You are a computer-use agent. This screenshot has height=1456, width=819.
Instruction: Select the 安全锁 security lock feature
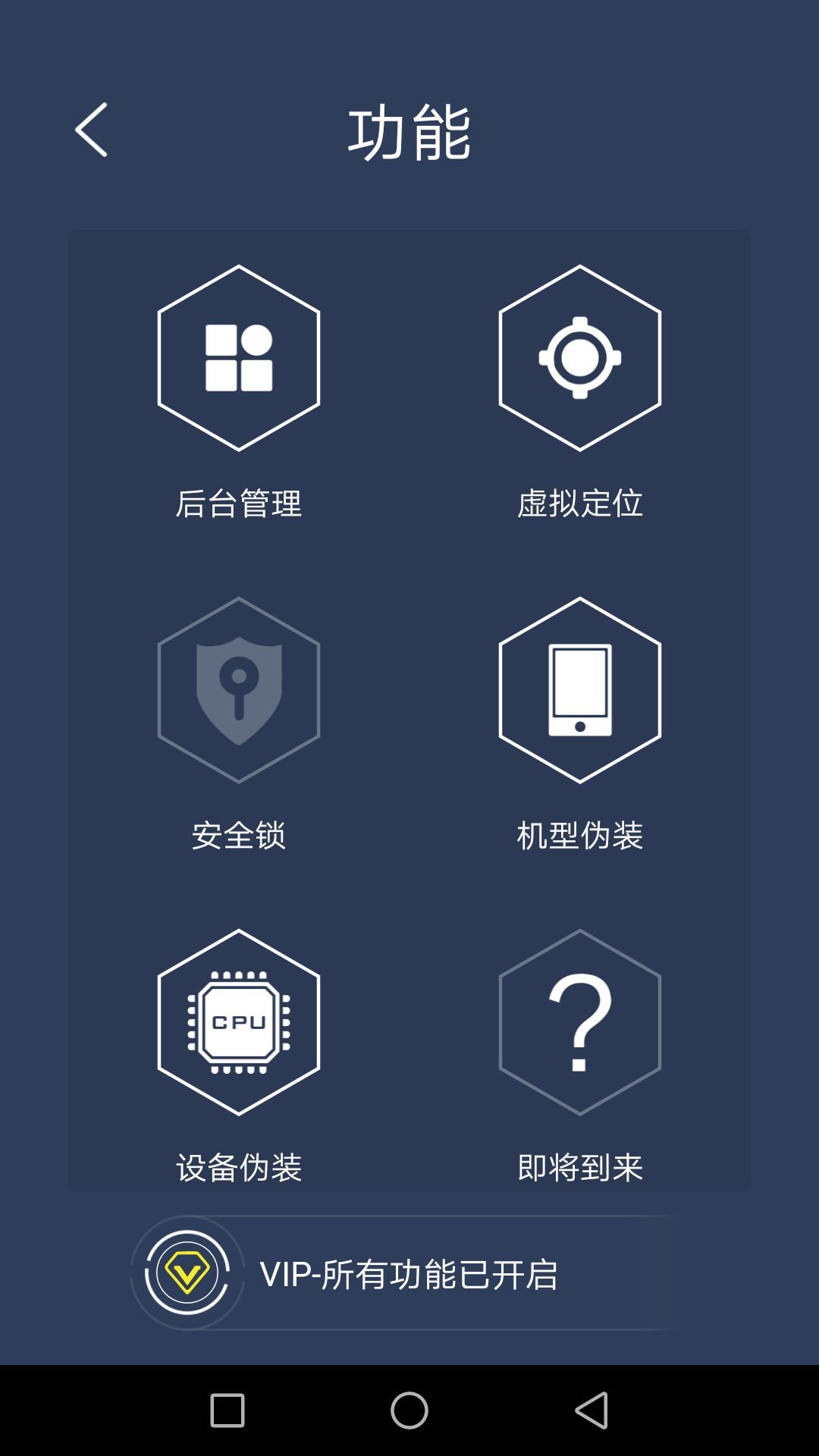[239, 690]
